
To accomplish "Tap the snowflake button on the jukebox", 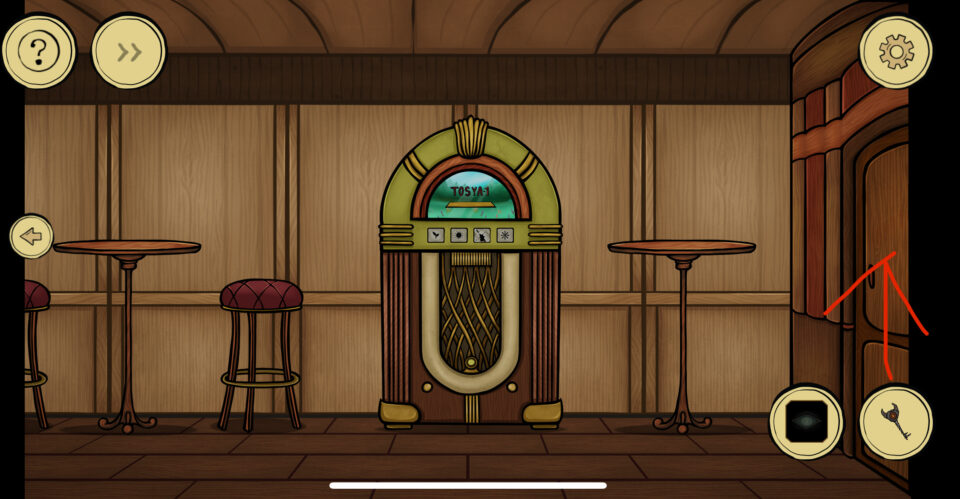I will click(505, 235).
